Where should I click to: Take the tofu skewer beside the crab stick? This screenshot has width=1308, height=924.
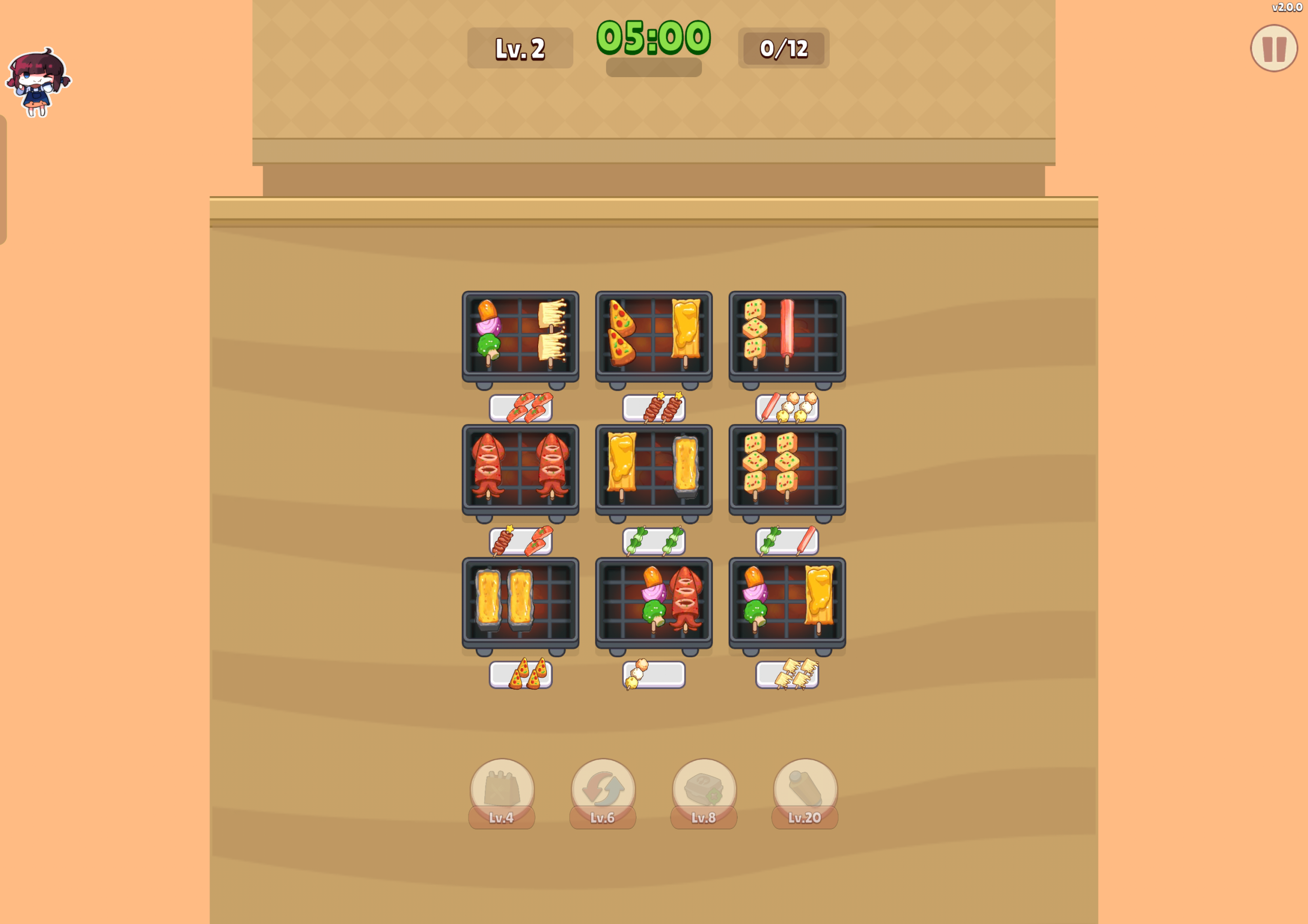point(755,330)
